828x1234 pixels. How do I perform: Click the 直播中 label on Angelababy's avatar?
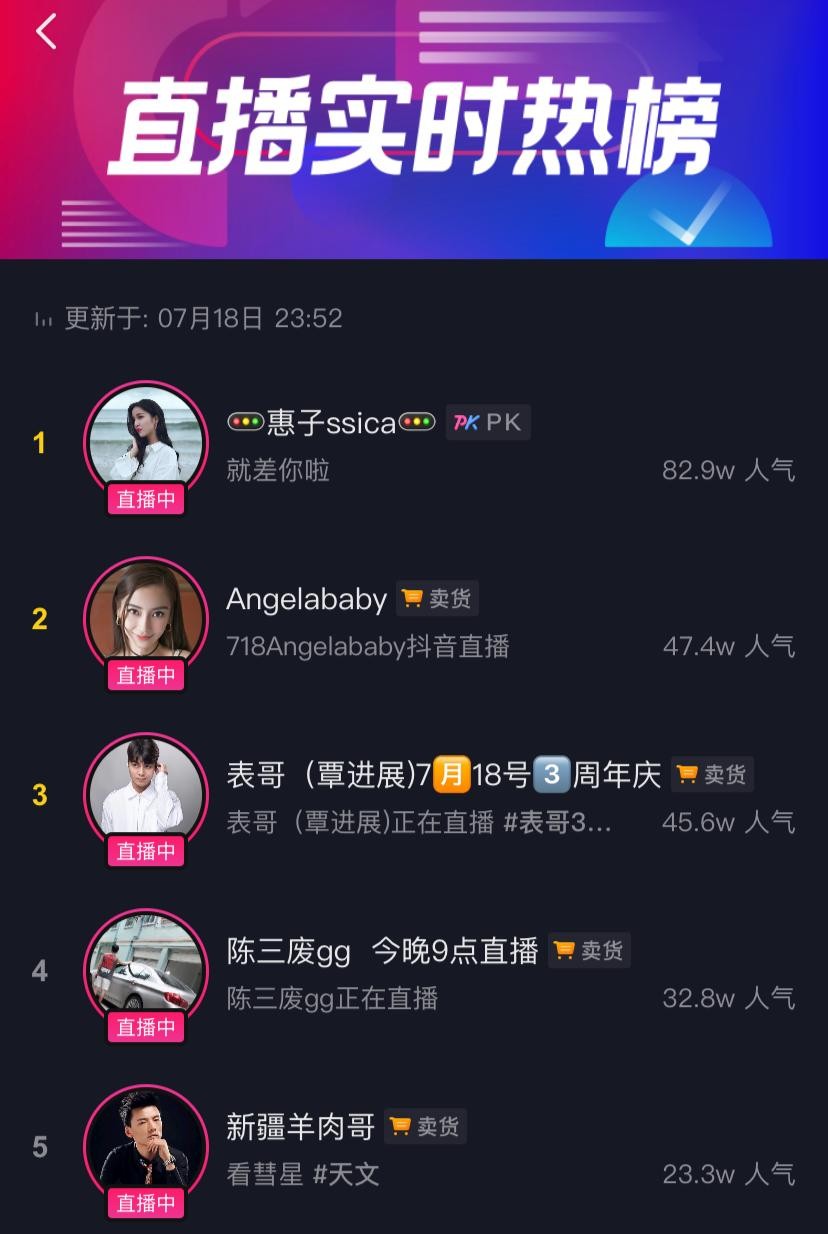point(146,676)
